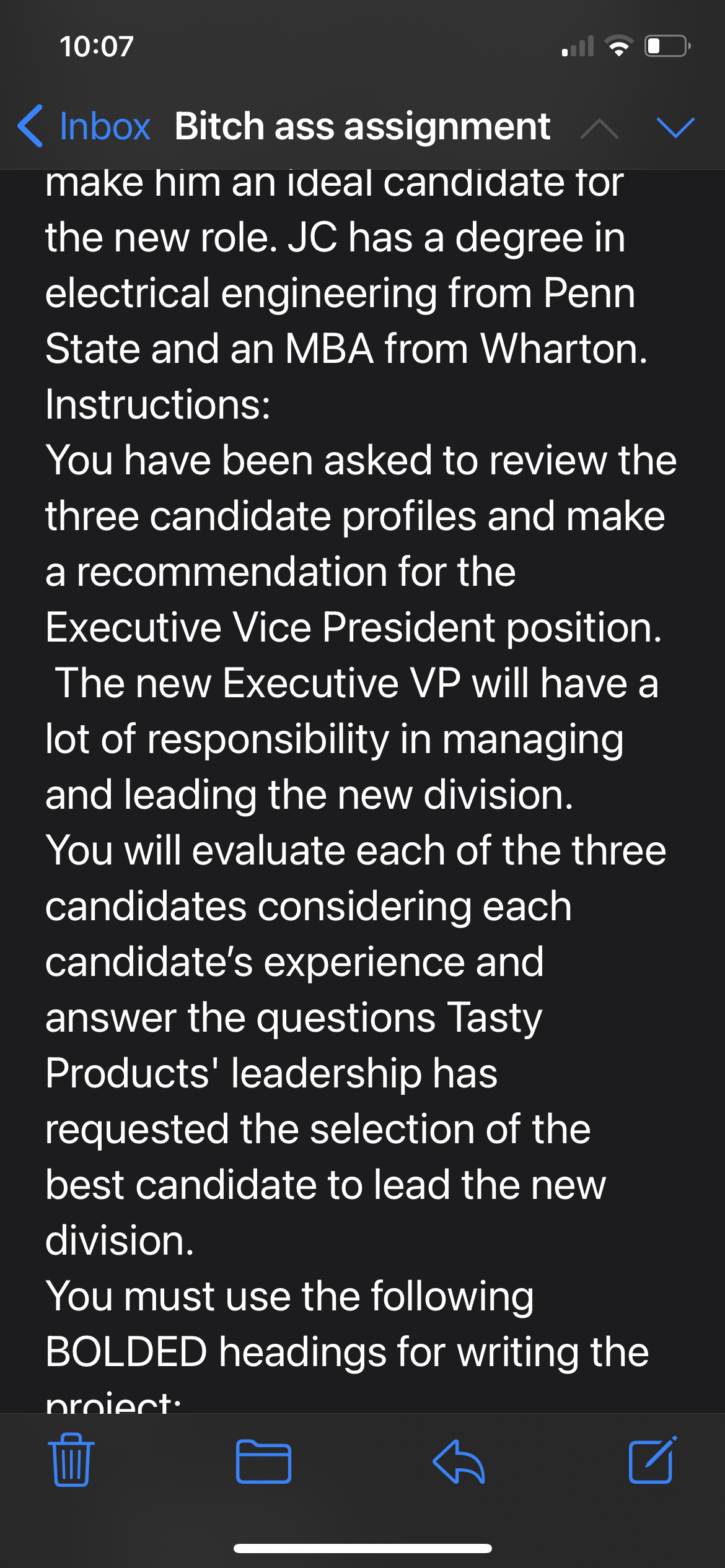725x1568 pixels.
Task: Move this email to a folder
Action: tap(263, 1461)
